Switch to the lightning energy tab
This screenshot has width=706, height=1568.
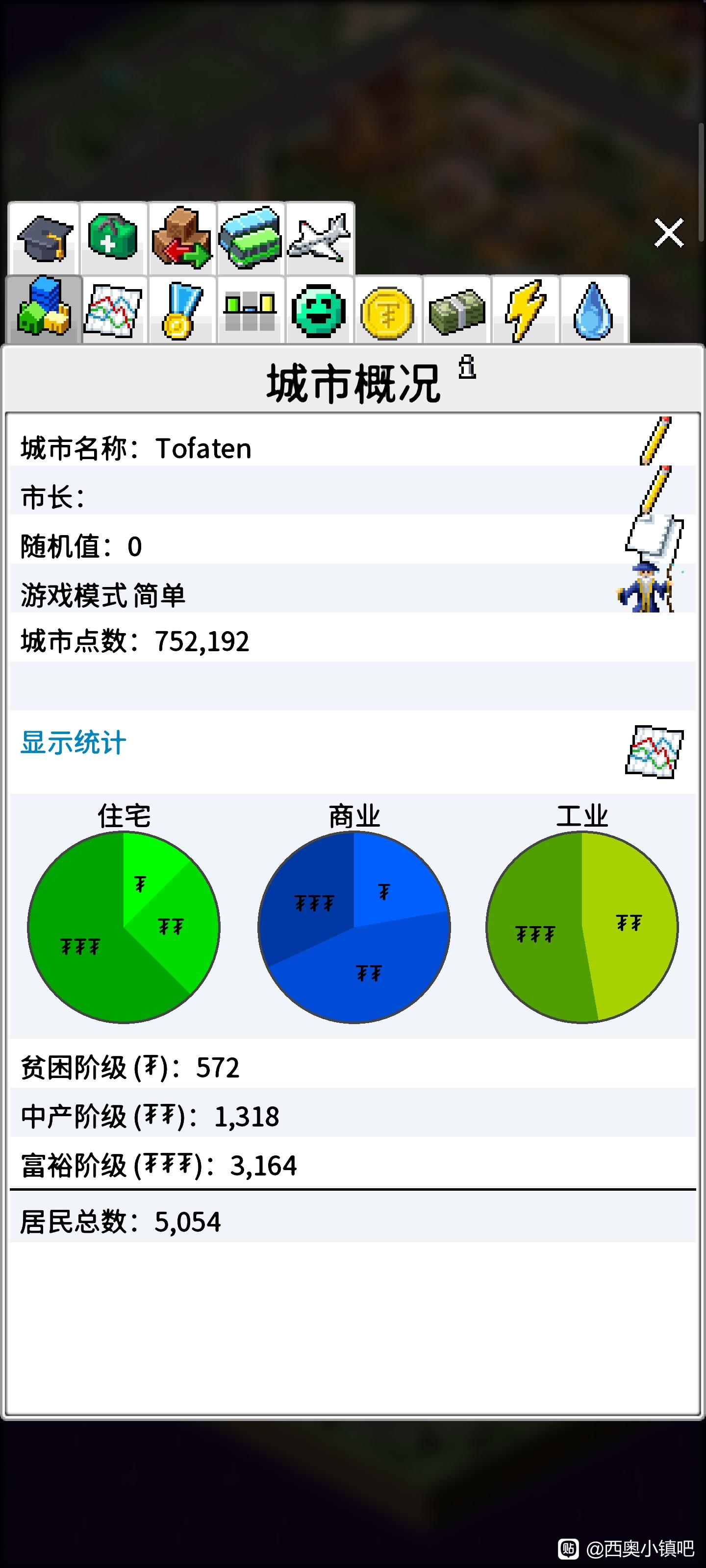point(525,310)
